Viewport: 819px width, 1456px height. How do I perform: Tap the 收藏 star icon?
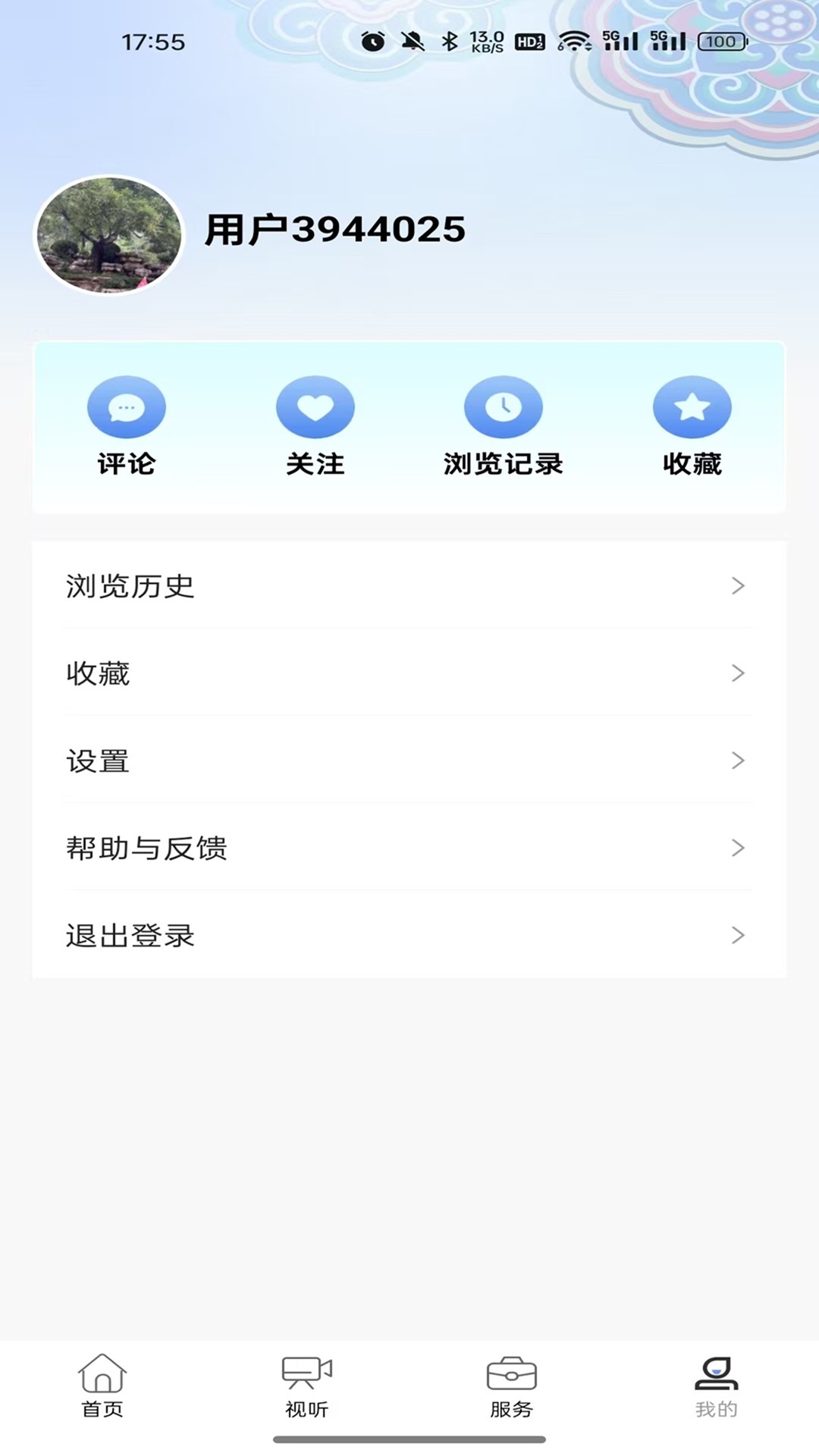(692, 406)
